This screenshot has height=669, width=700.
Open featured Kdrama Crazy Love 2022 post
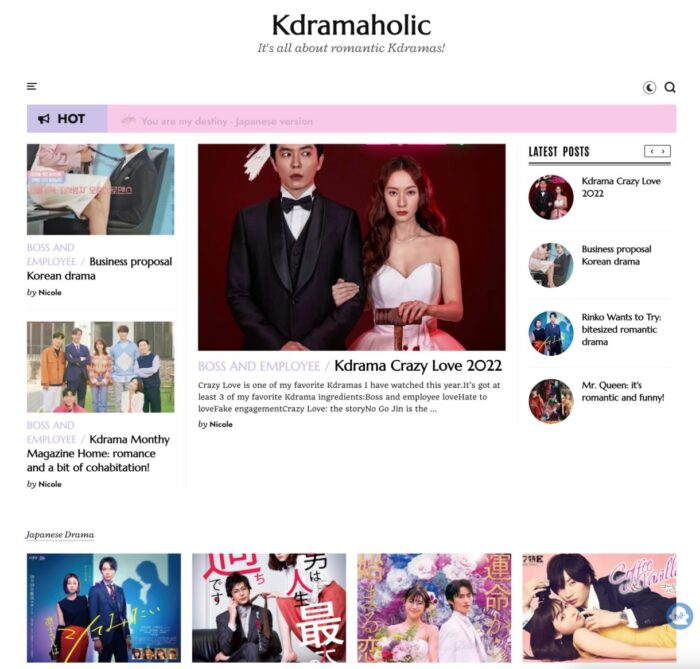(x=418, y=366)
